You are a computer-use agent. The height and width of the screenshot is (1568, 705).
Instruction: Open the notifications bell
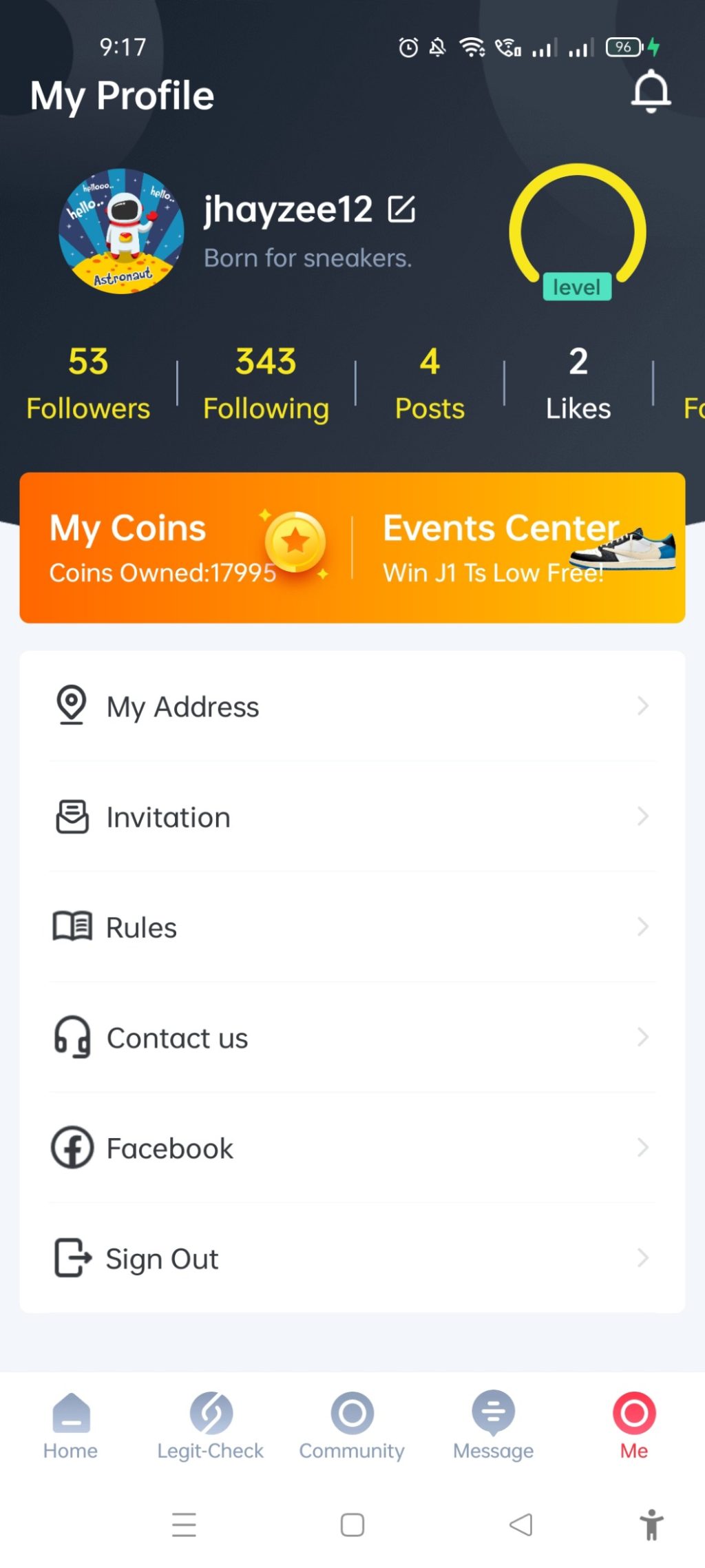click(651, 92)
